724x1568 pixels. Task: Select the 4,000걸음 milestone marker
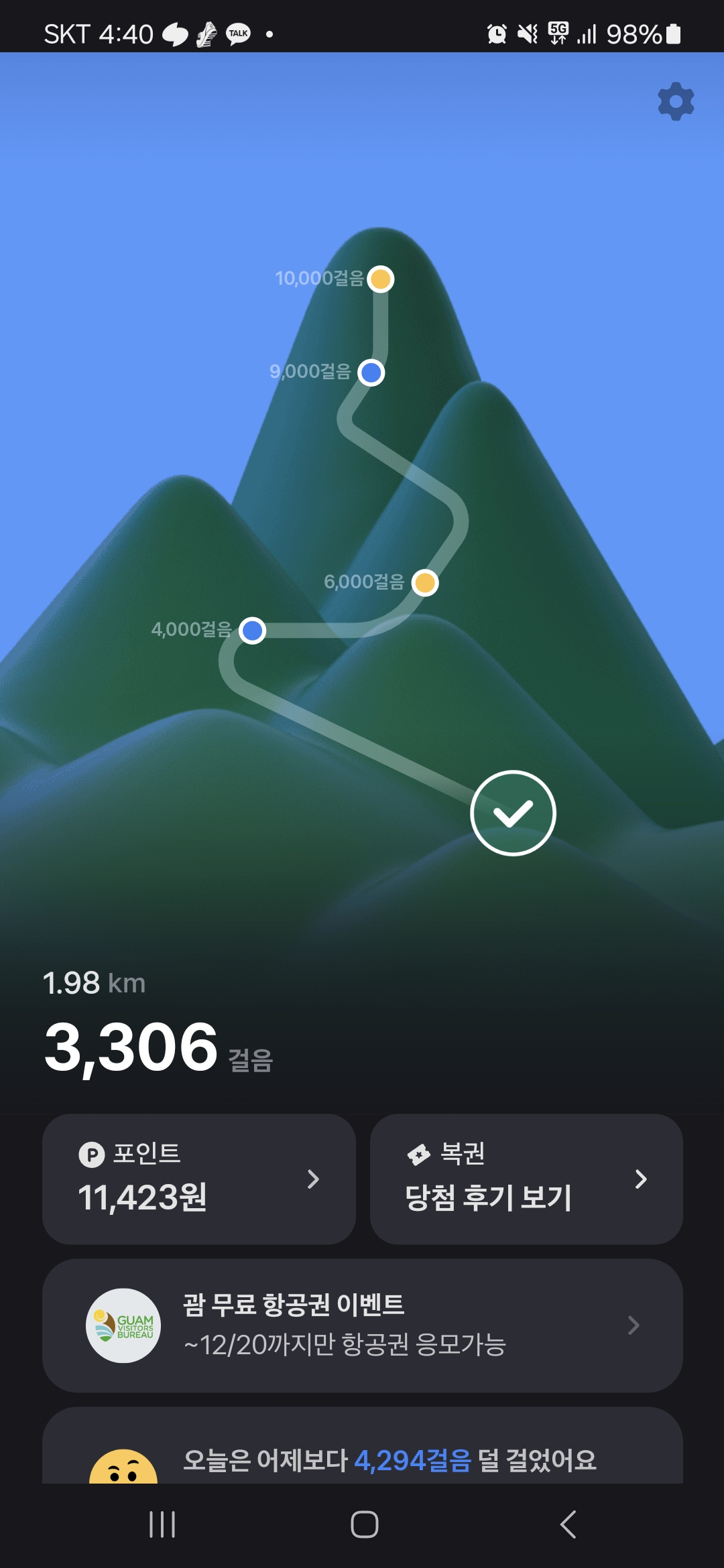[253, 631]
